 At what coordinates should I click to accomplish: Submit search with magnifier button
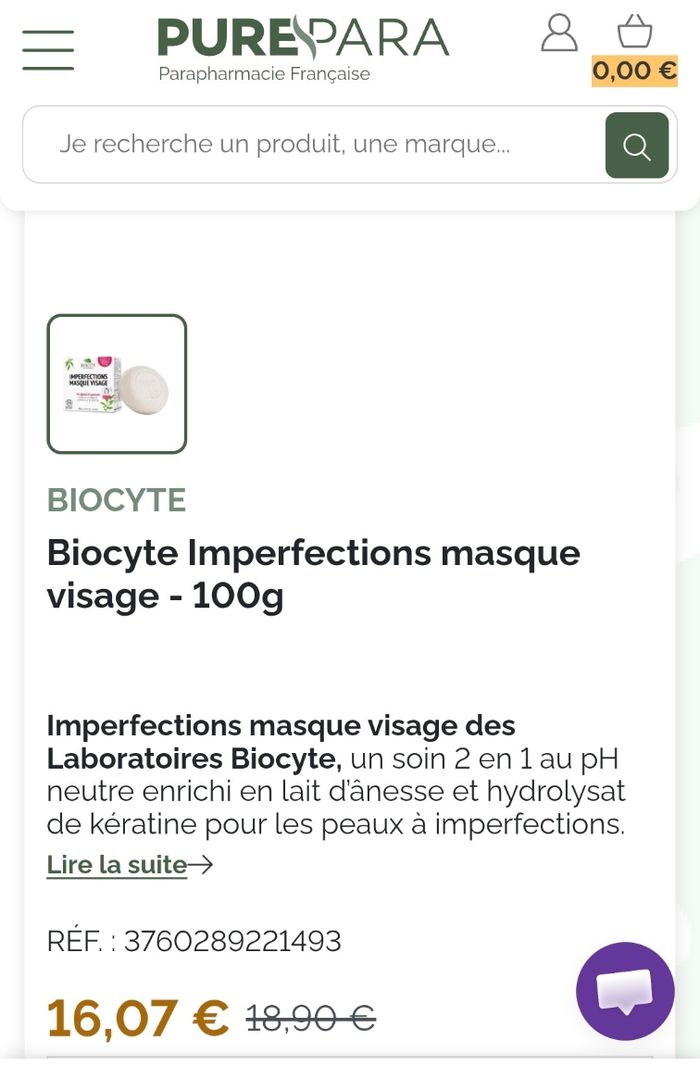636,146
